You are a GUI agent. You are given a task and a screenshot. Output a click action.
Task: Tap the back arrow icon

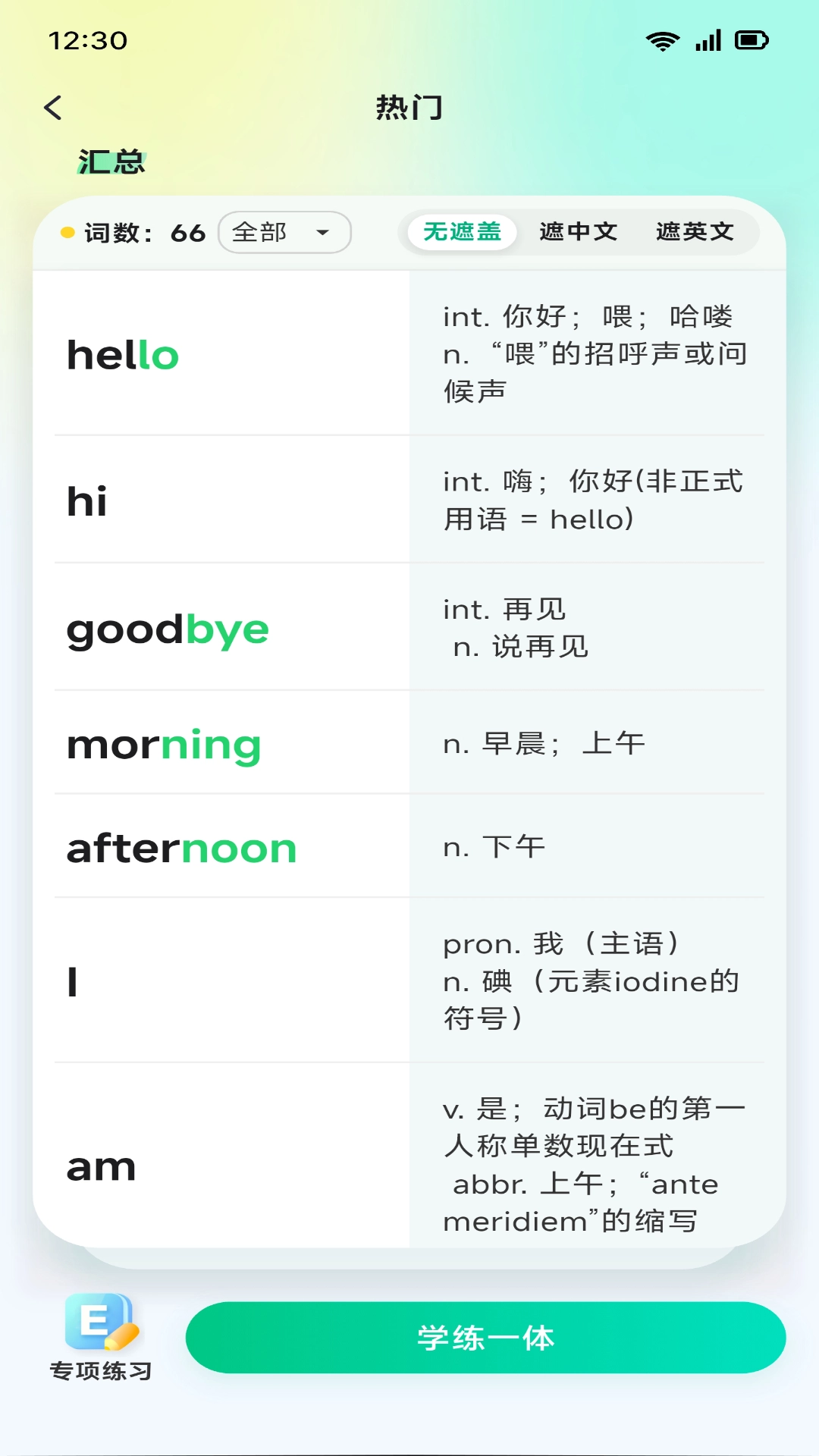53,108
